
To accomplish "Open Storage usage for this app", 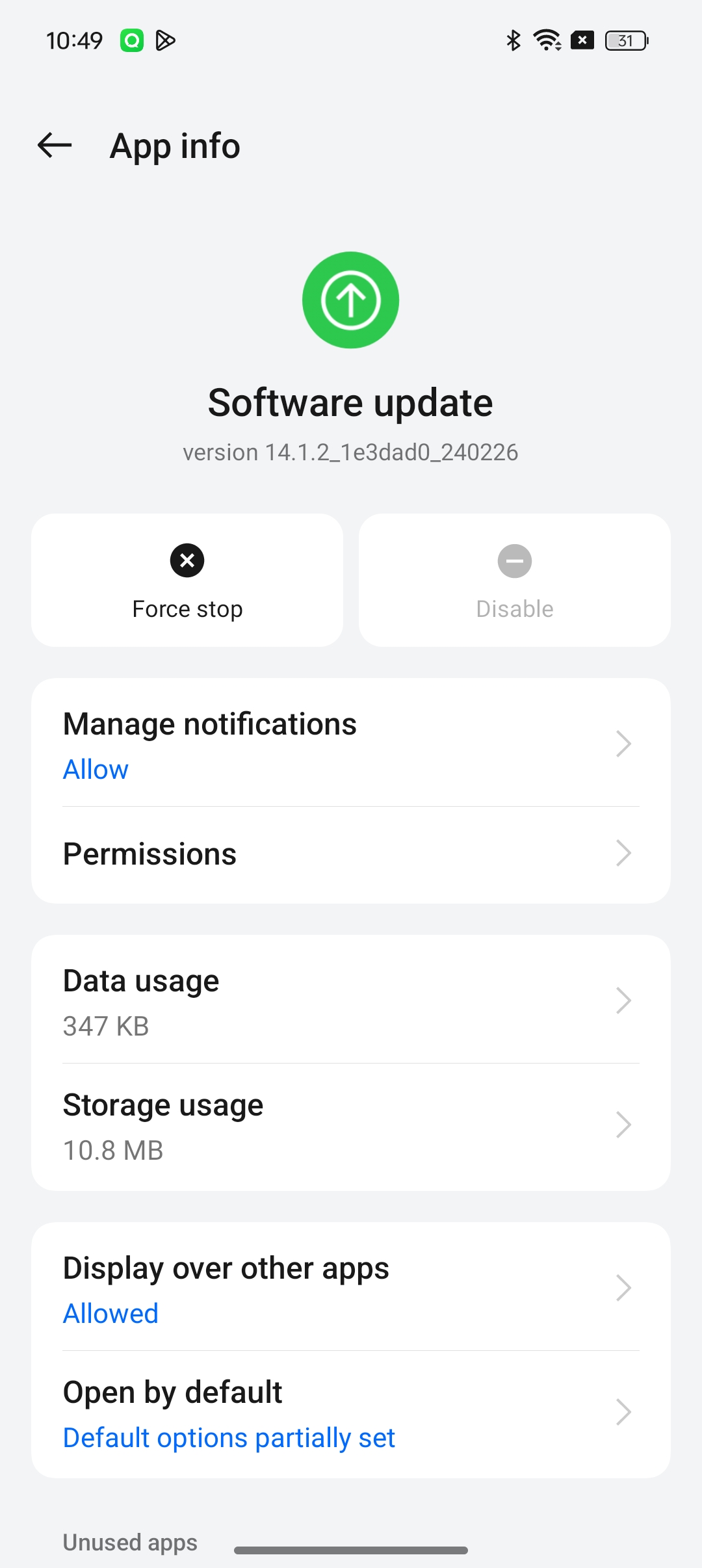I will pyautogui.click(x=351, y=1126).
